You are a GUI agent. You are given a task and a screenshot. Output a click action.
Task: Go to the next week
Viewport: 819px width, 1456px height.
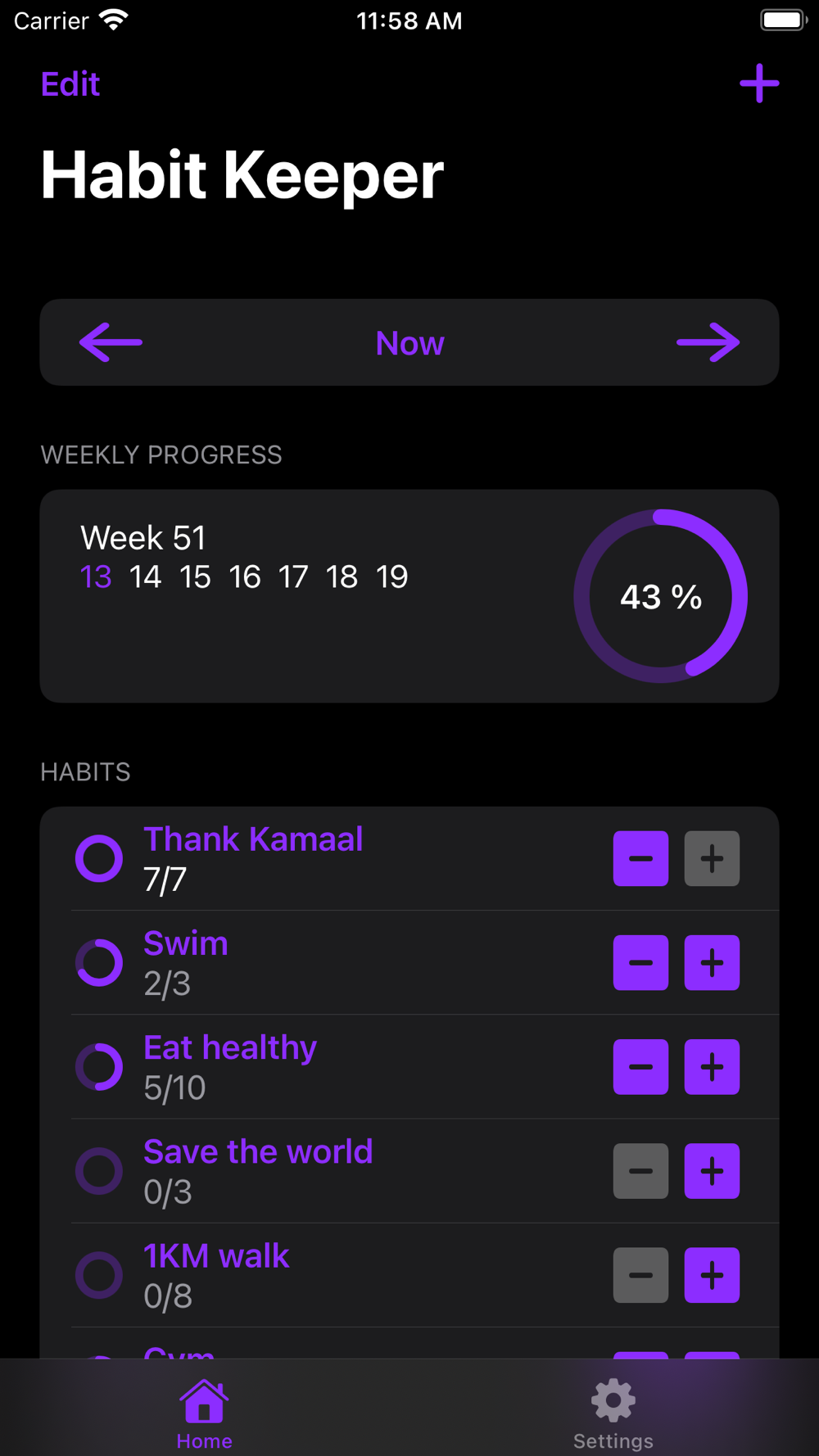[708, 342]
